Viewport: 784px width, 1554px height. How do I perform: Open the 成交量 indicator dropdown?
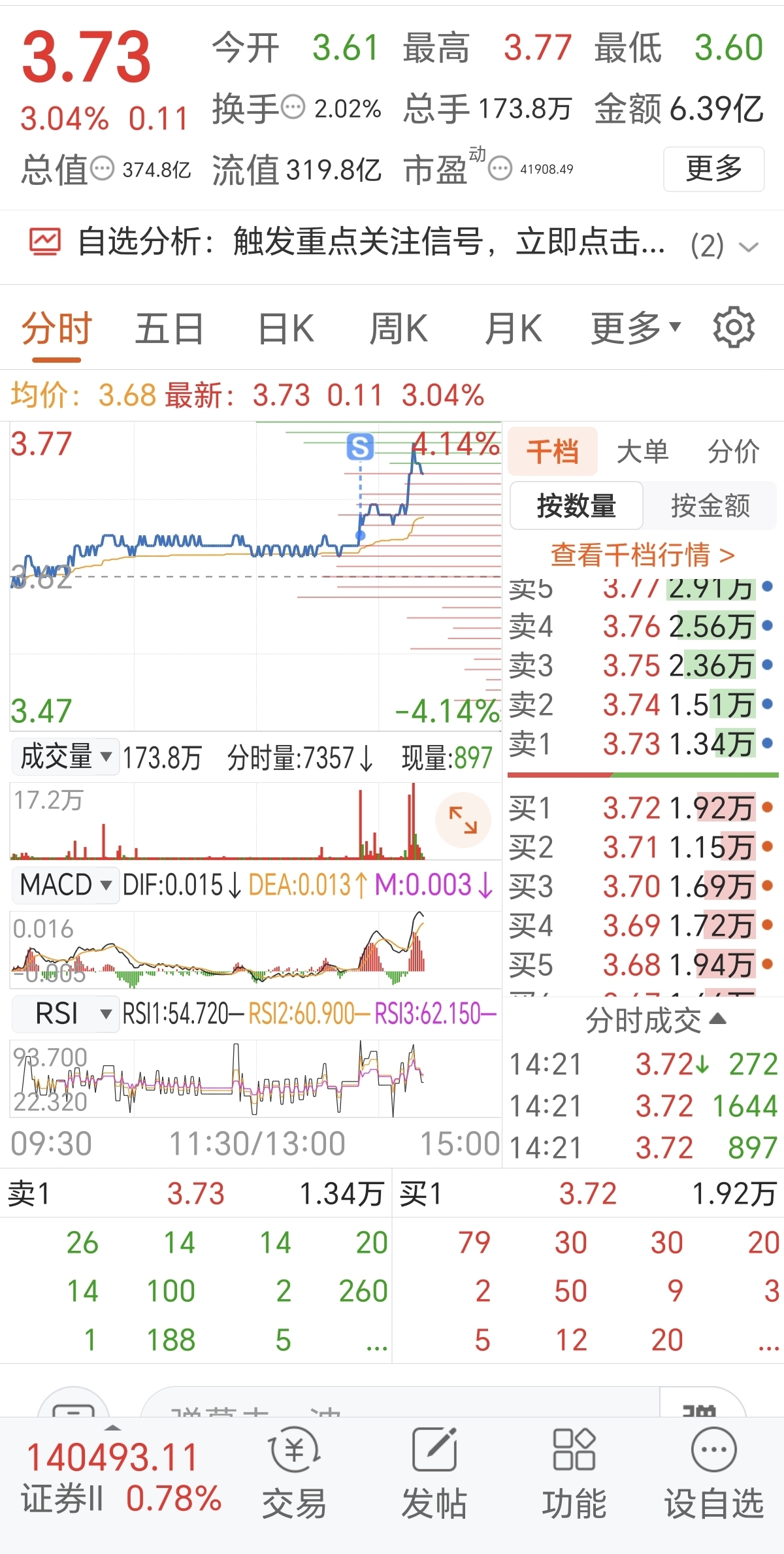(x=65, y=757)
